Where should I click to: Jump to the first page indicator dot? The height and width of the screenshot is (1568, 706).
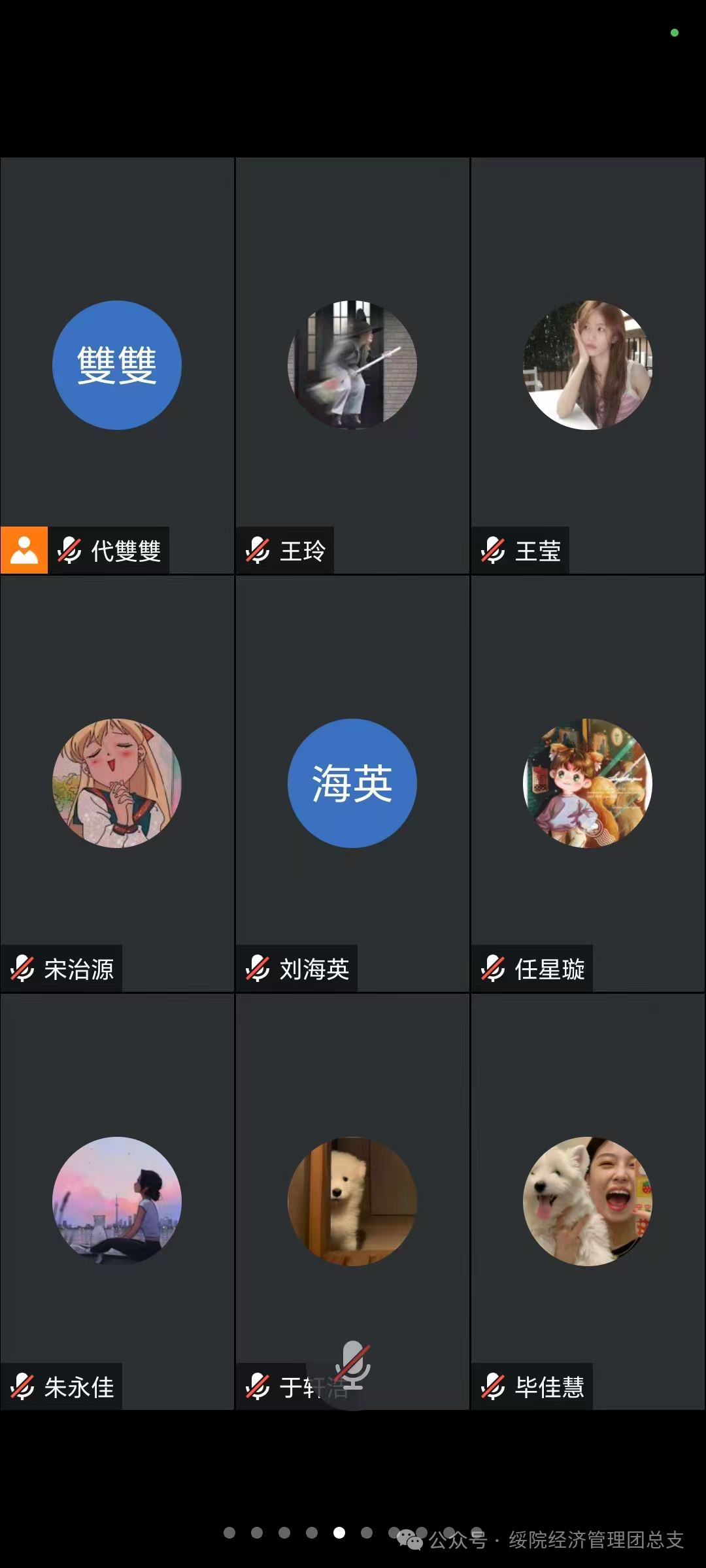pos(229,1533)
